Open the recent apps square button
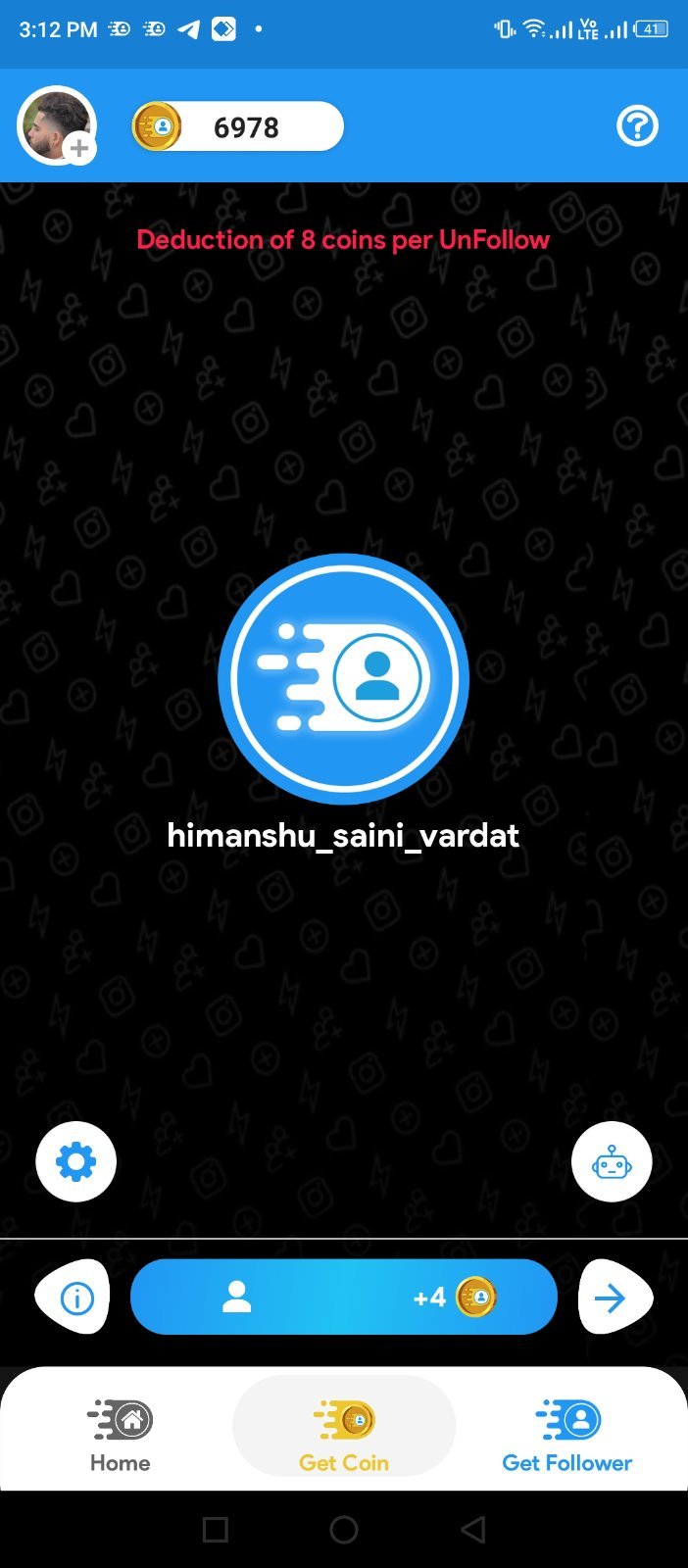 point(215,1529)
